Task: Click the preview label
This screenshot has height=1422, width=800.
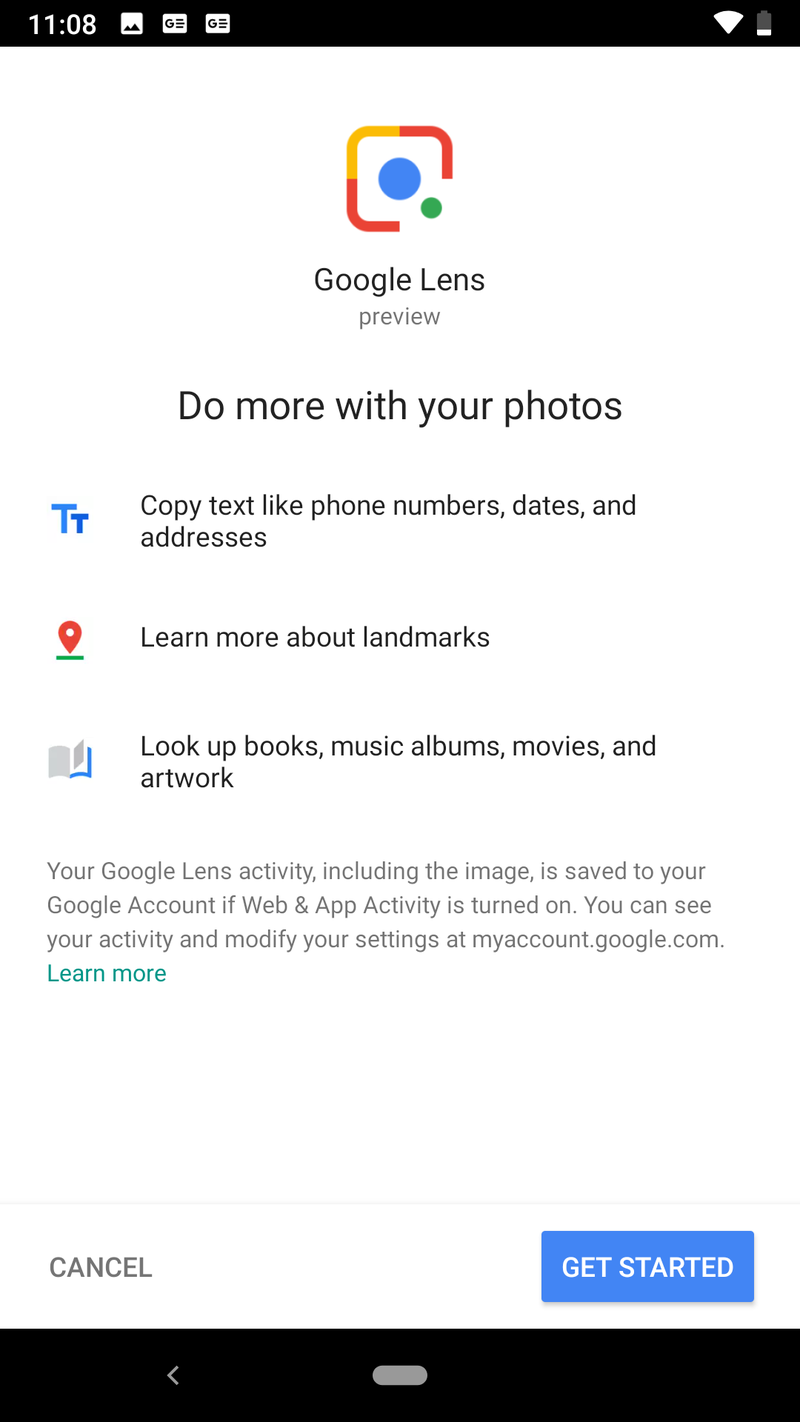Action: (x=399, y=316)
